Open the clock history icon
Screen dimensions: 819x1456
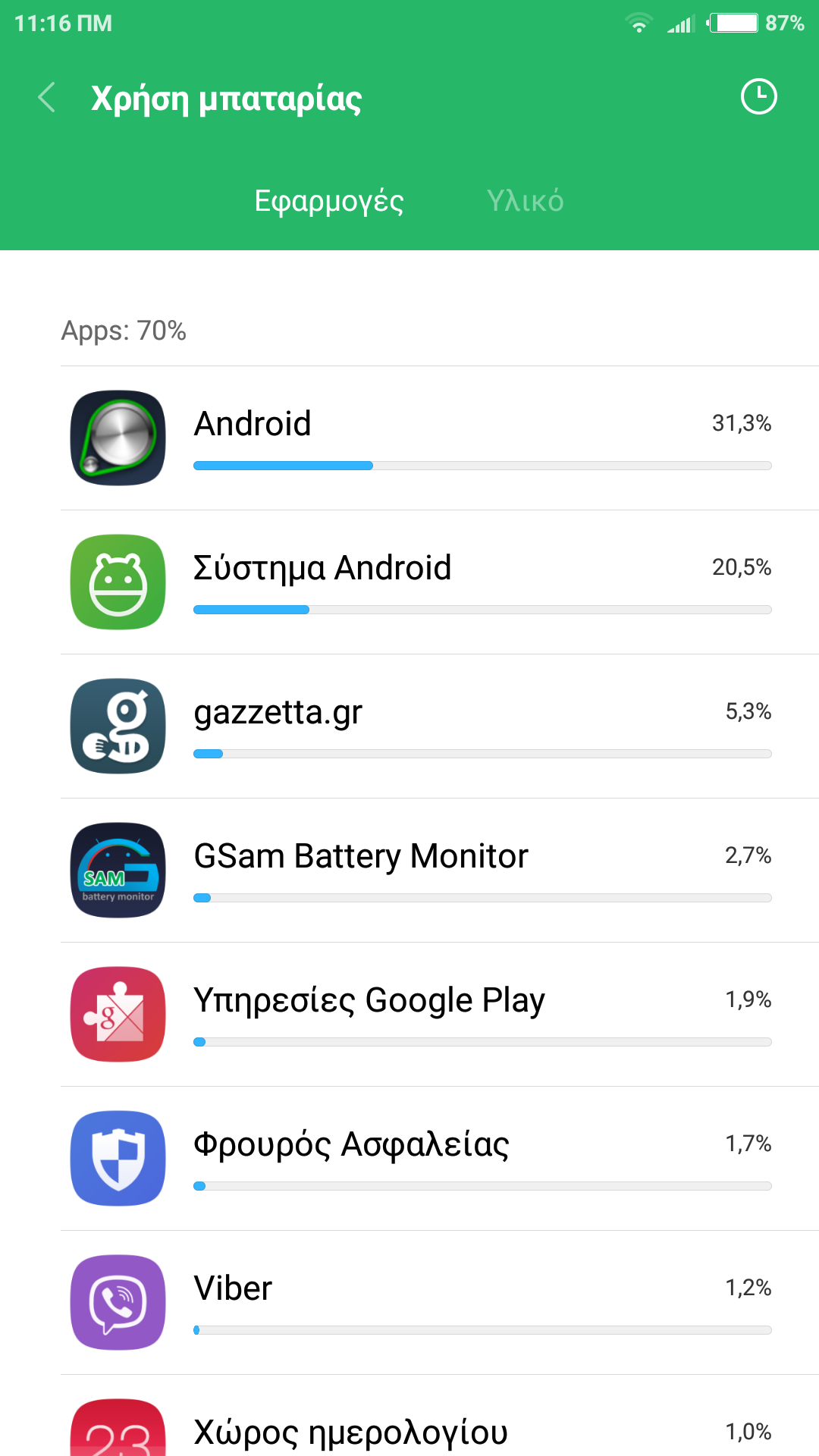[758, 97]
